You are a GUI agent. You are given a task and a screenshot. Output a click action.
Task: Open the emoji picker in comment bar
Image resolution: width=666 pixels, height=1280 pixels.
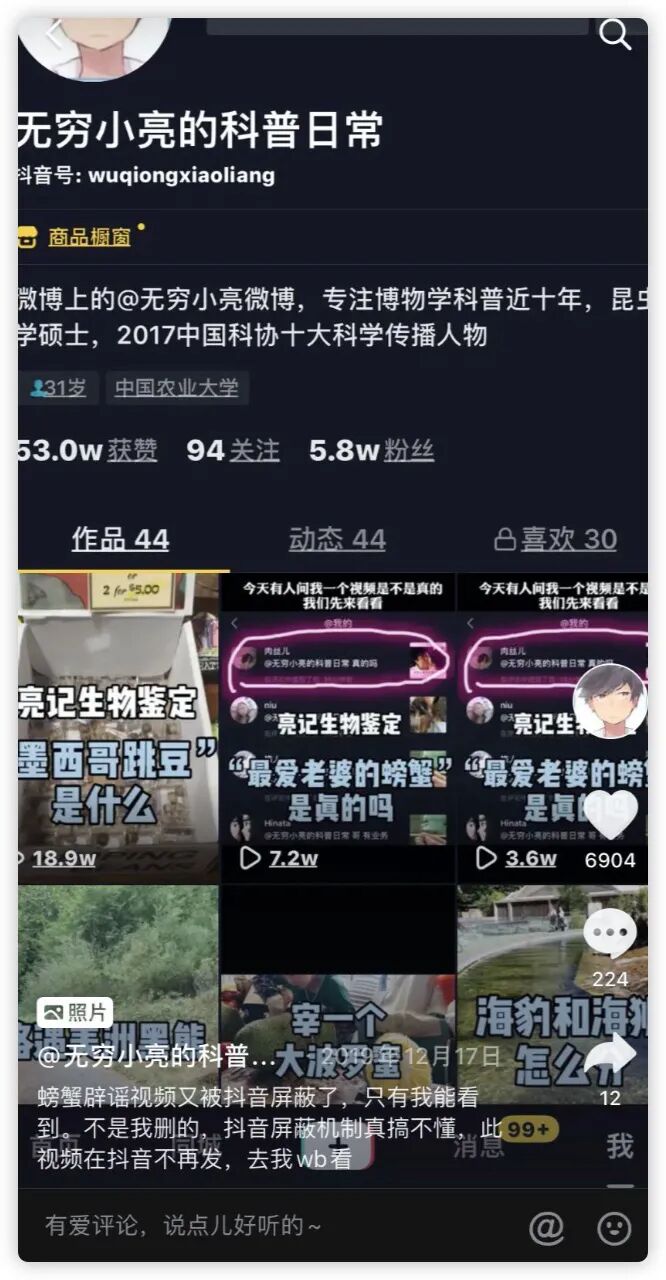coord(614,1227)
